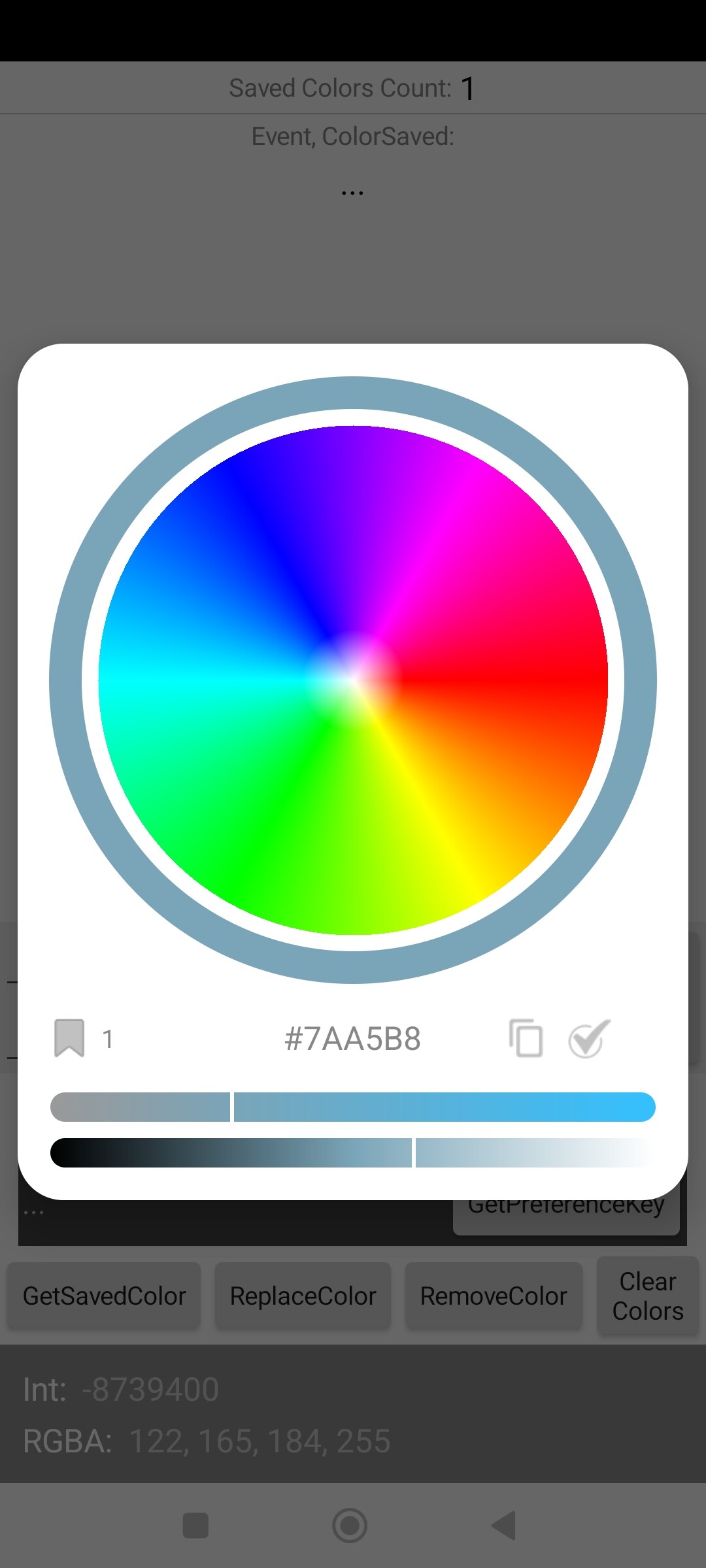Tap the ReplaceColor button
This screenshot has width=706, height=1568.
point(303,1296)
